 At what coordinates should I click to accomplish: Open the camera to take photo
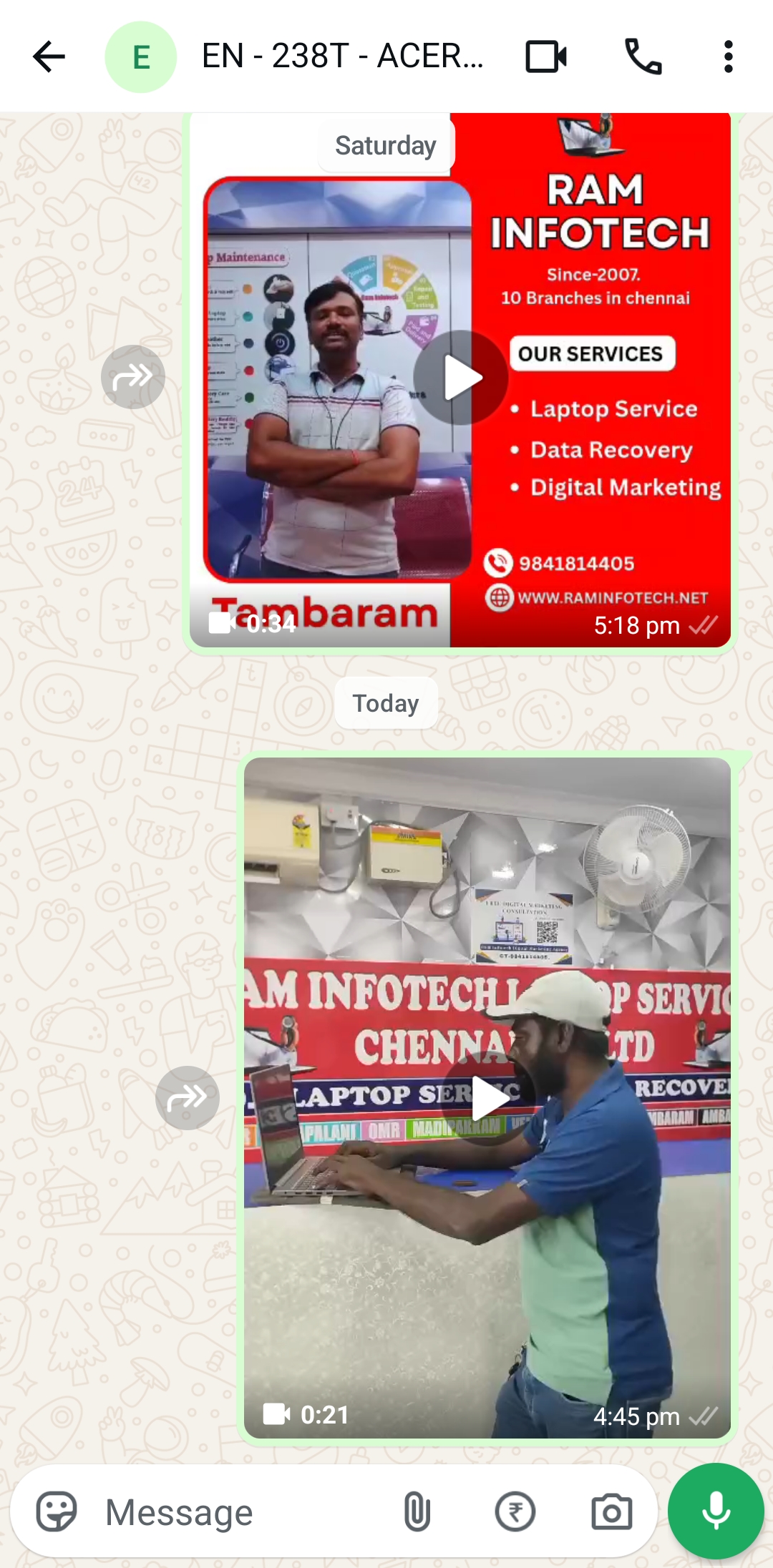611,1511
